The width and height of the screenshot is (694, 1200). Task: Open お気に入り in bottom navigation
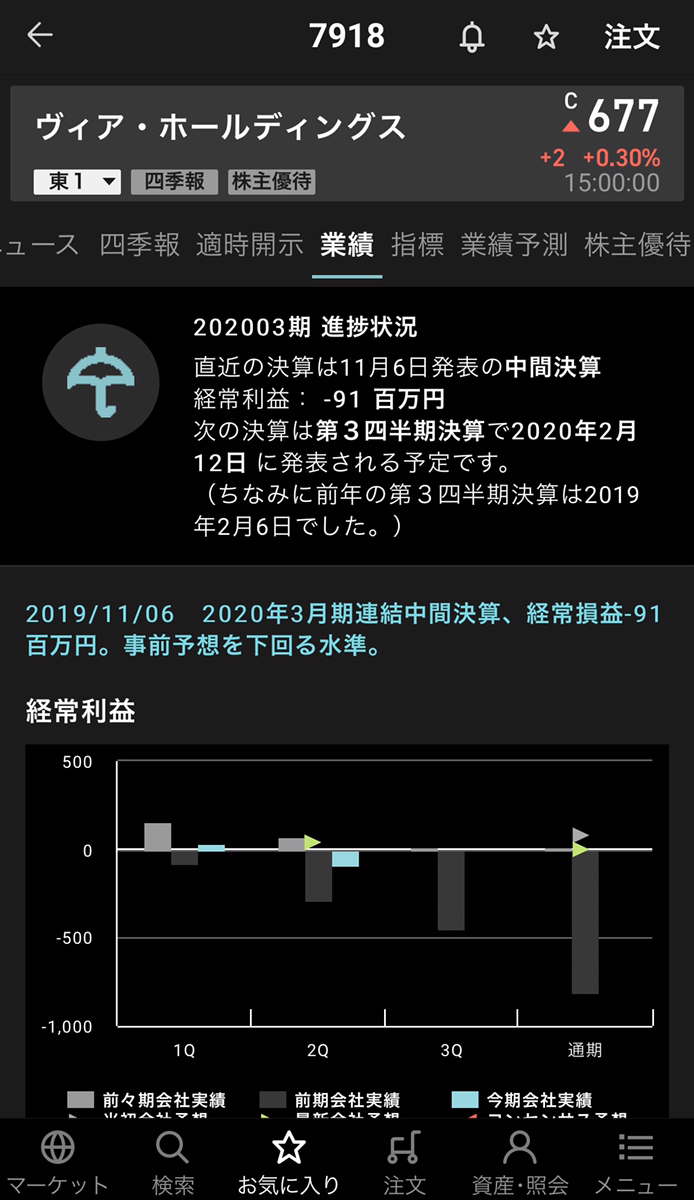pos(289,1160)
